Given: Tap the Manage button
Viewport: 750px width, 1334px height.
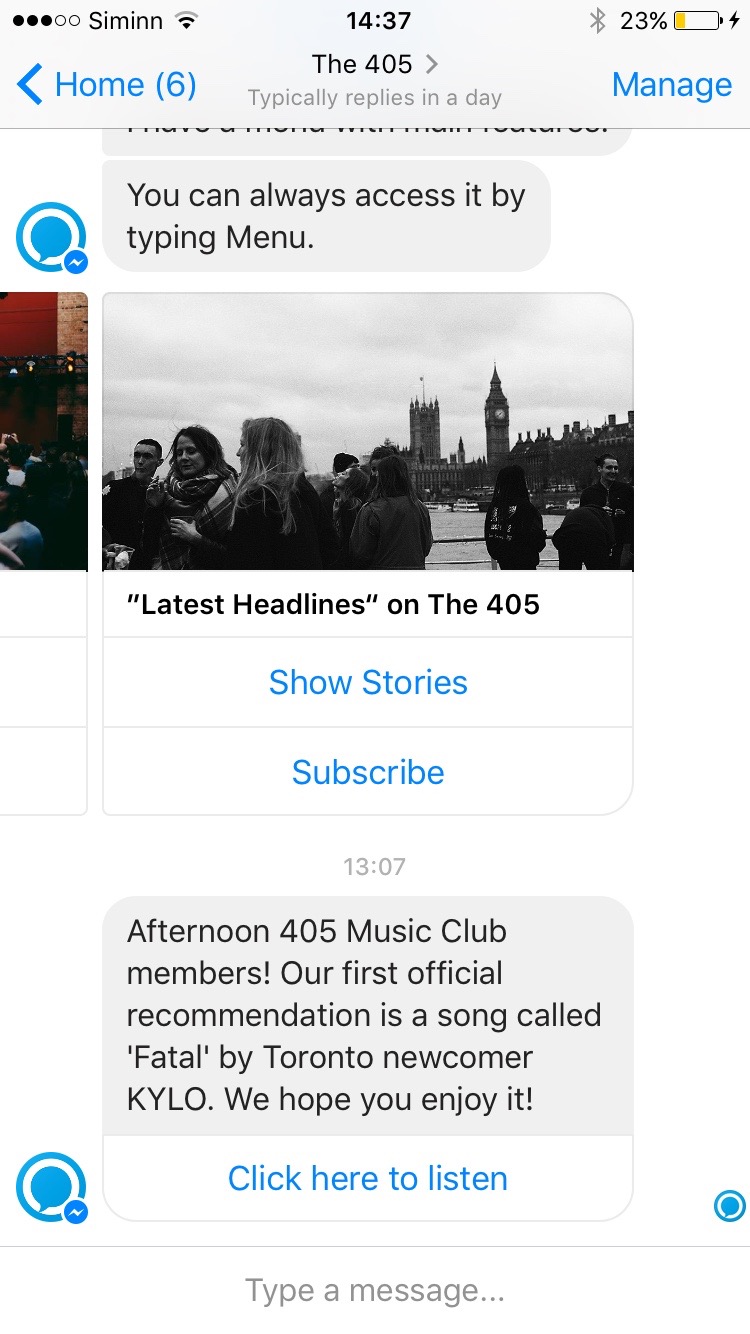Looking at the screenshot, I should click(672, 85).
